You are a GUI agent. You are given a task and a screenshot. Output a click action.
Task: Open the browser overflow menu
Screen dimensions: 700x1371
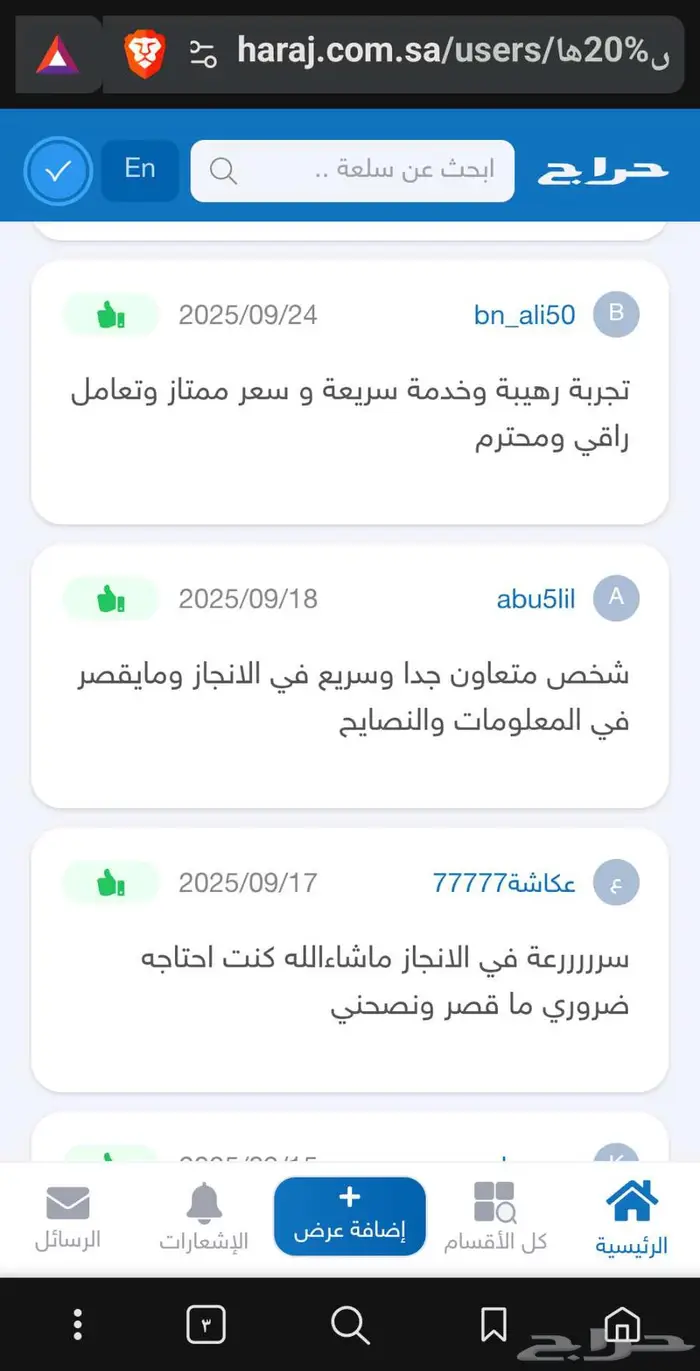pyautogui.click(x=78, y=1325)
